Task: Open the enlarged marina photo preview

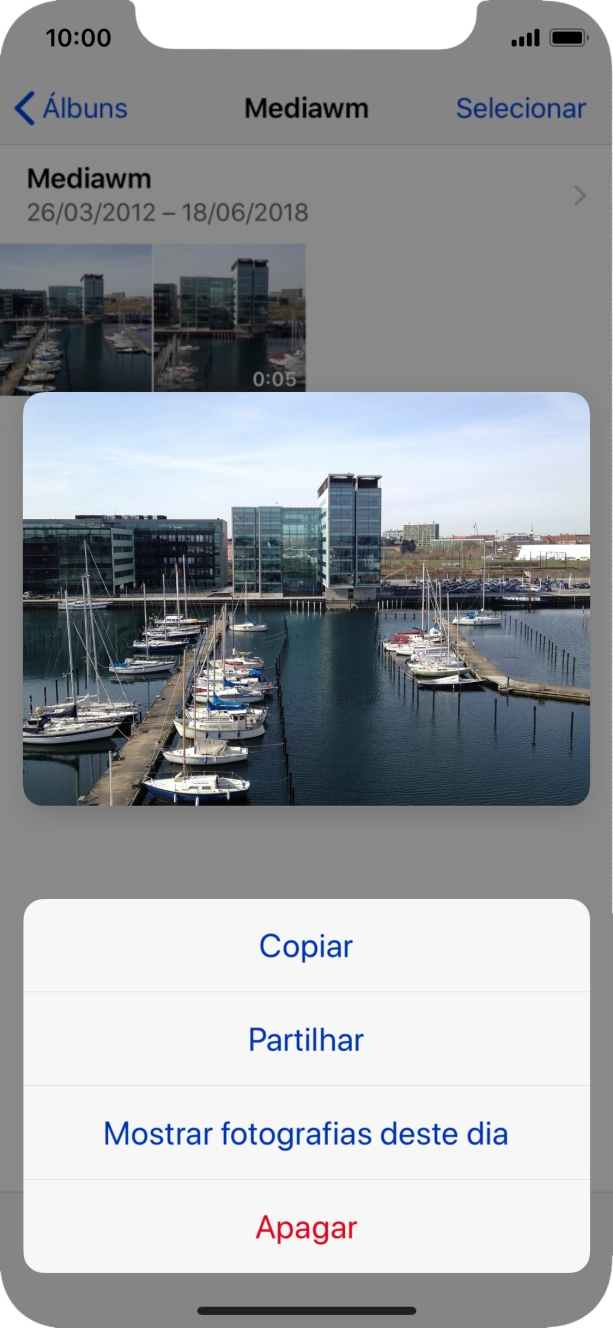Action: click(x=306, y=598)
